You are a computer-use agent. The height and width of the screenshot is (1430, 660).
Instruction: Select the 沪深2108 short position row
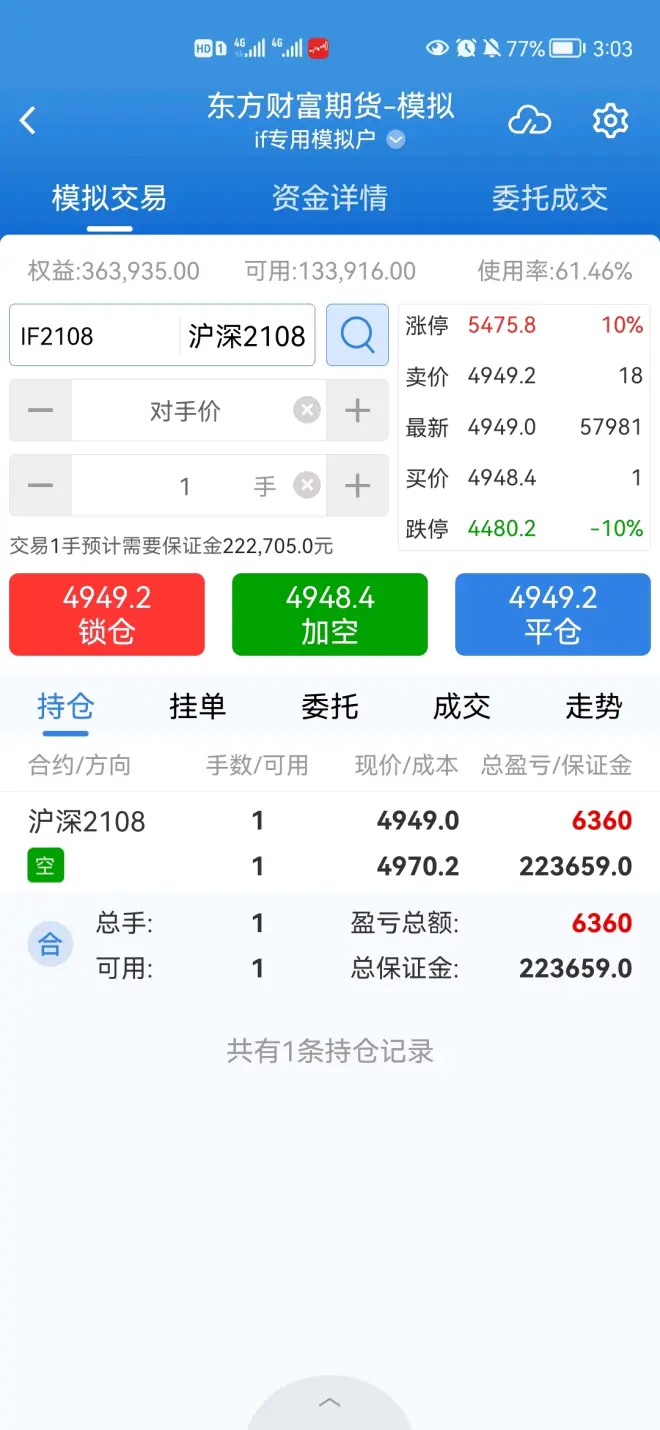pos(330,842)
